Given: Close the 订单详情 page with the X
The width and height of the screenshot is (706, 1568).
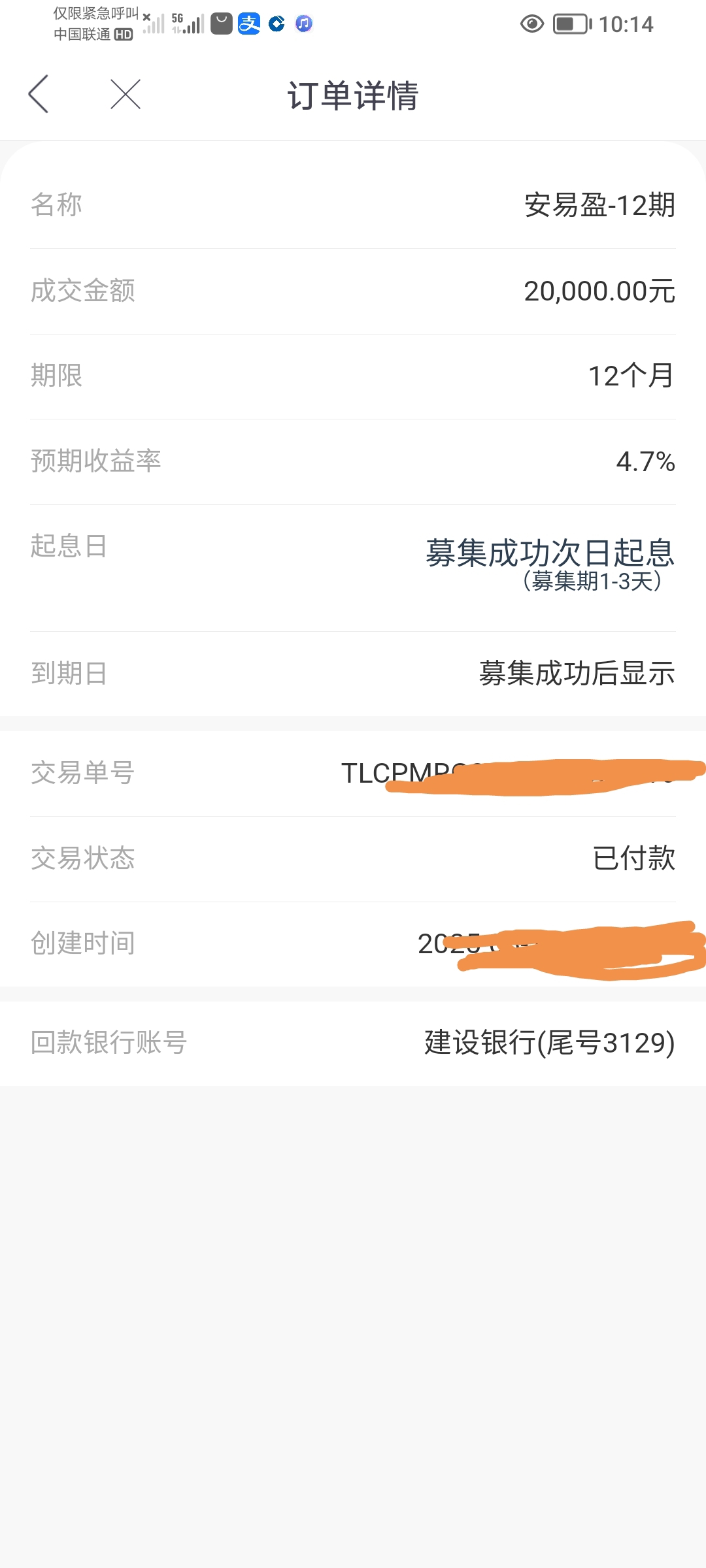Looking at the screenshot, I should pyautogui.click(x=126, y=94).
